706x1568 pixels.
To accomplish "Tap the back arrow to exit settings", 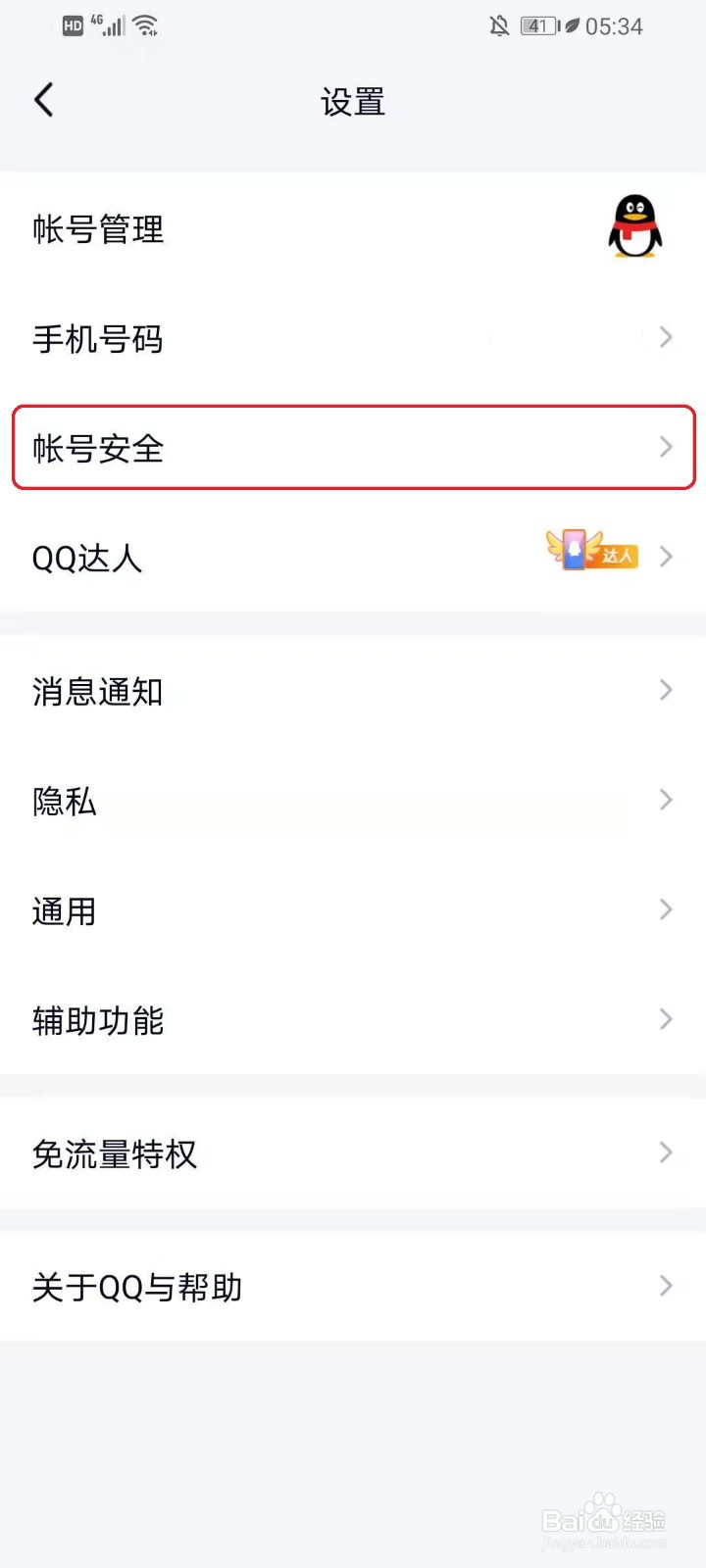I will 43,99.
